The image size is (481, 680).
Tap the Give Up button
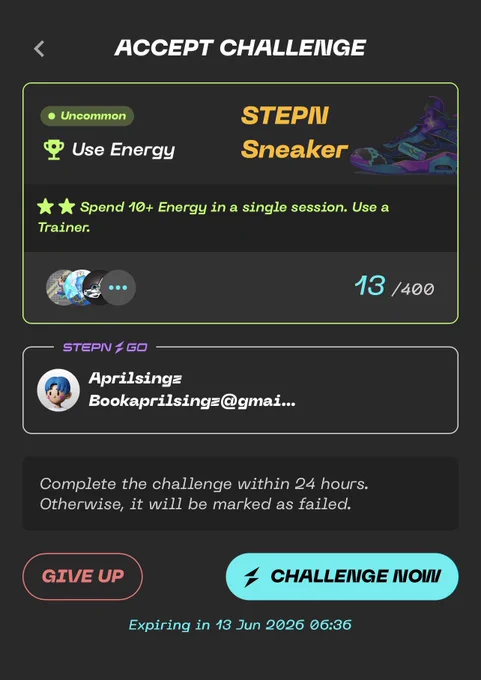pos(82,576)
